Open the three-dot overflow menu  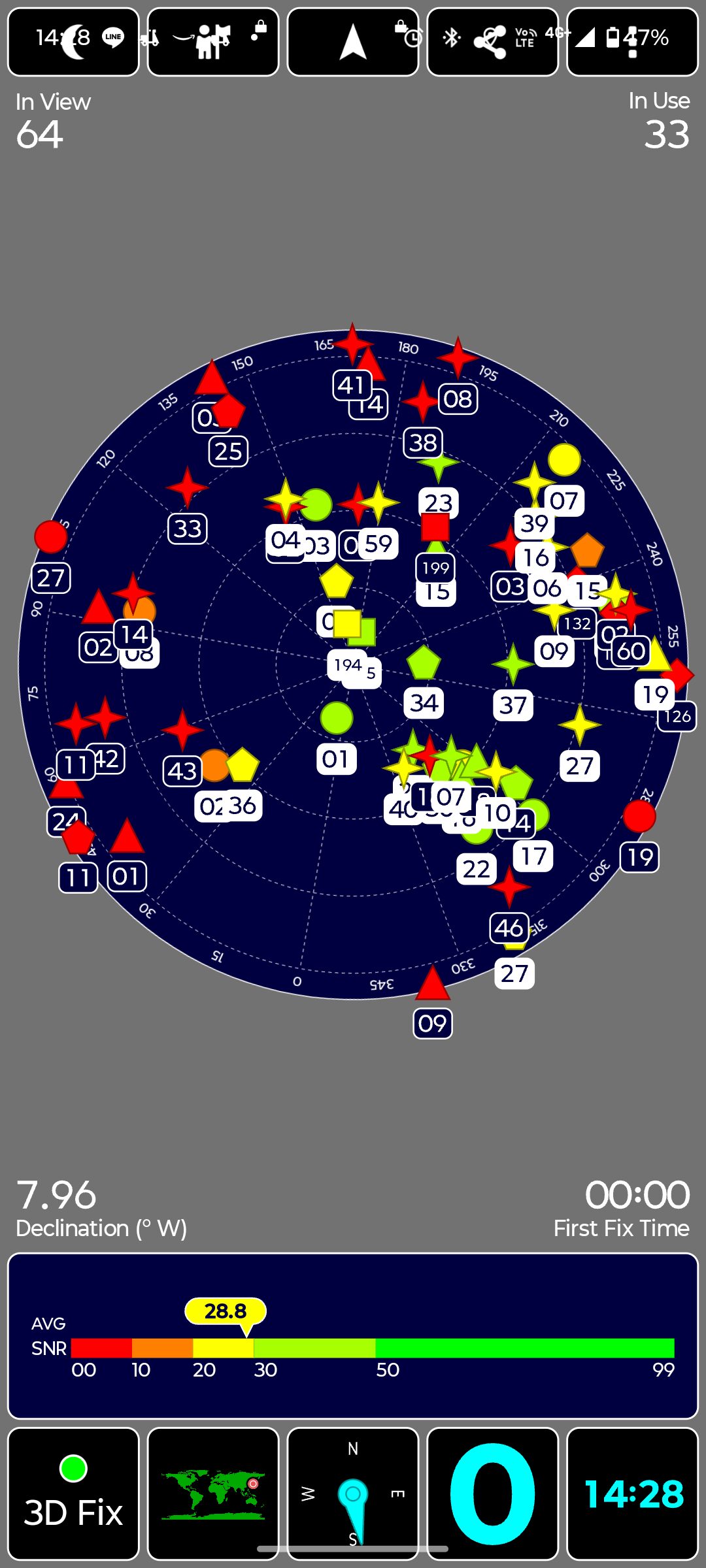click(632, 42)
